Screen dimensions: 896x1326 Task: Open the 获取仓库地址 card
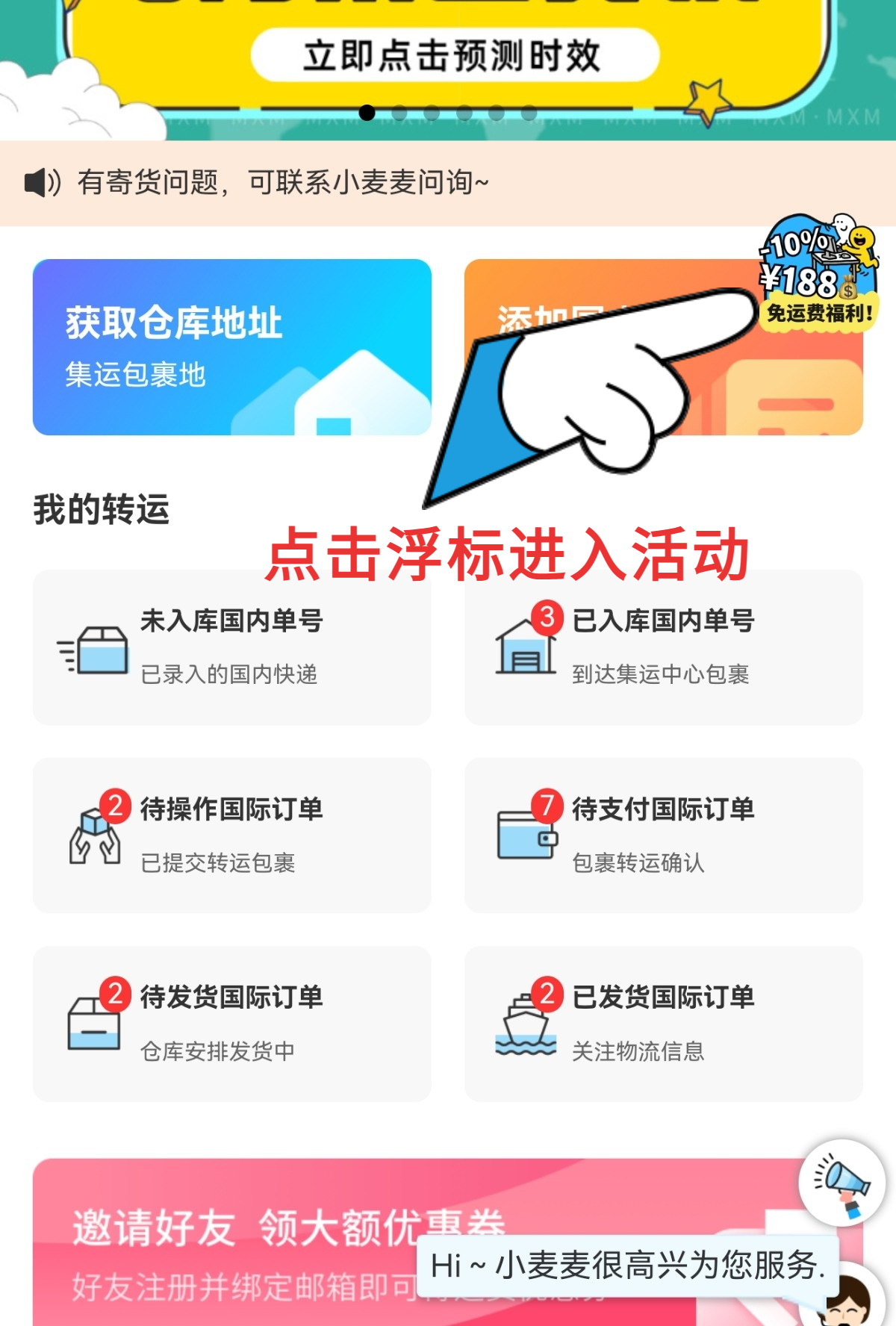click(x=231, y=346)
